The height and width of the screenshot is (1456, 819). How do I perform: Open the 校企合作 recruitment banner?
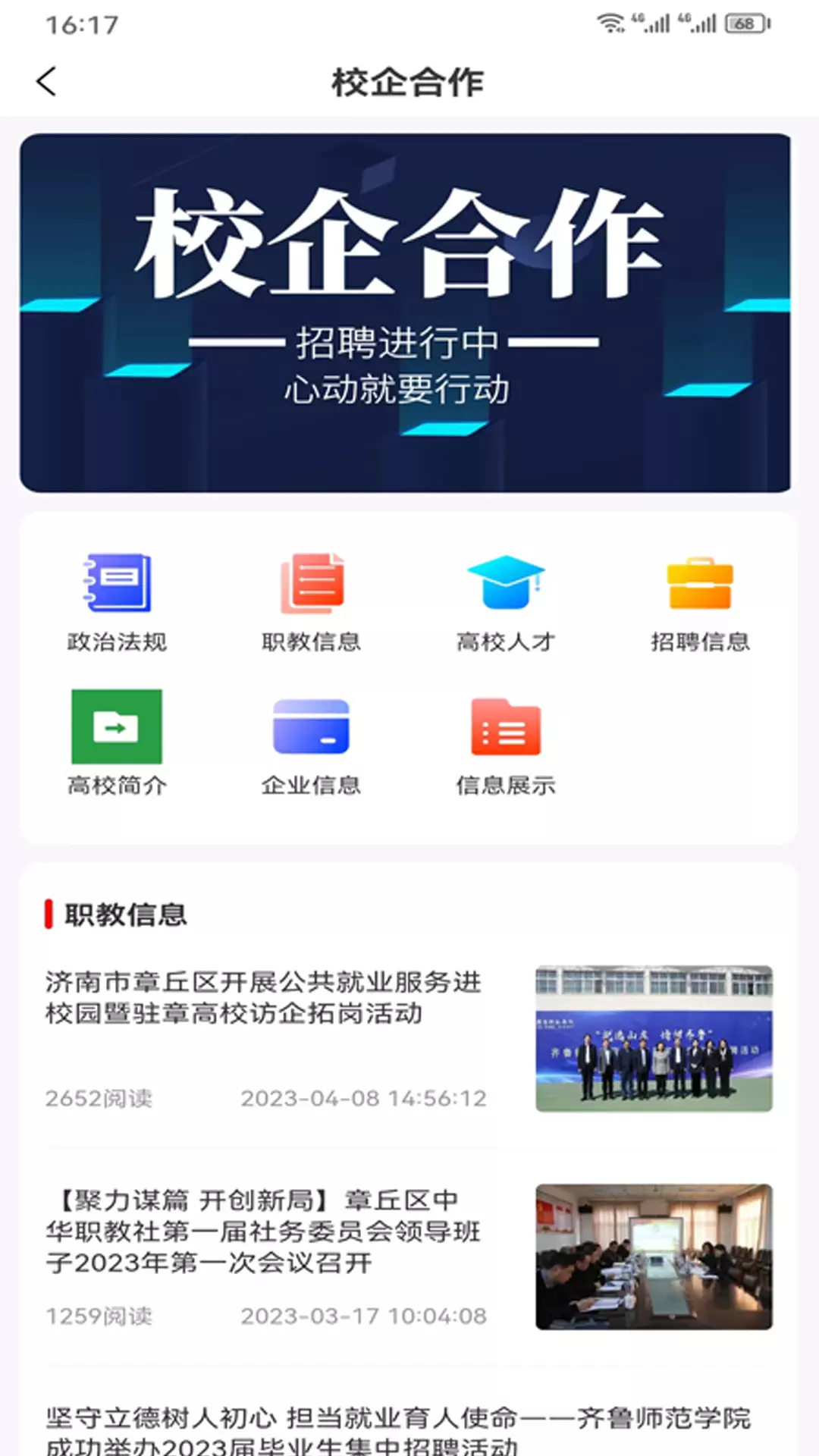pyautogui.click(x=405, y=313)
